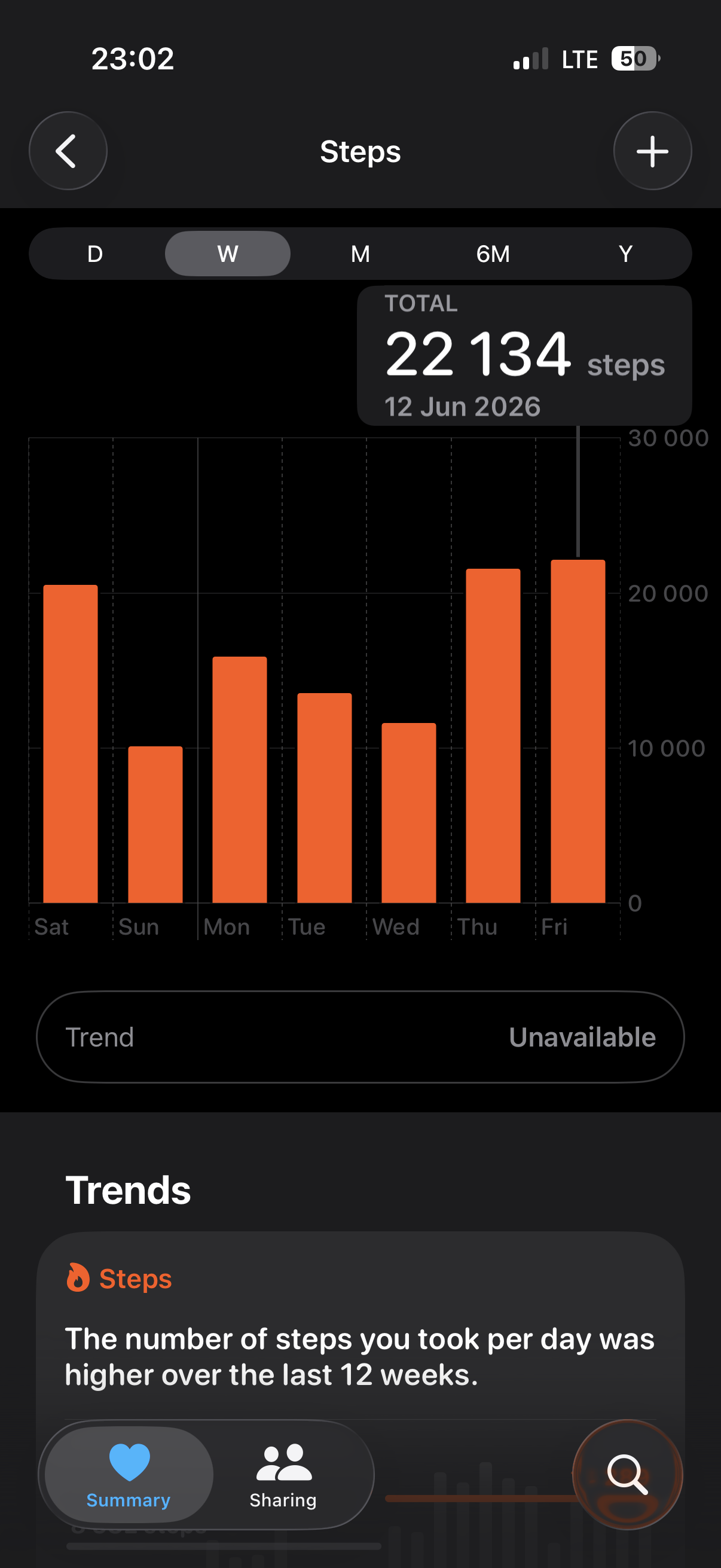Select the Wednesday bar in the chart

(409, 813)
